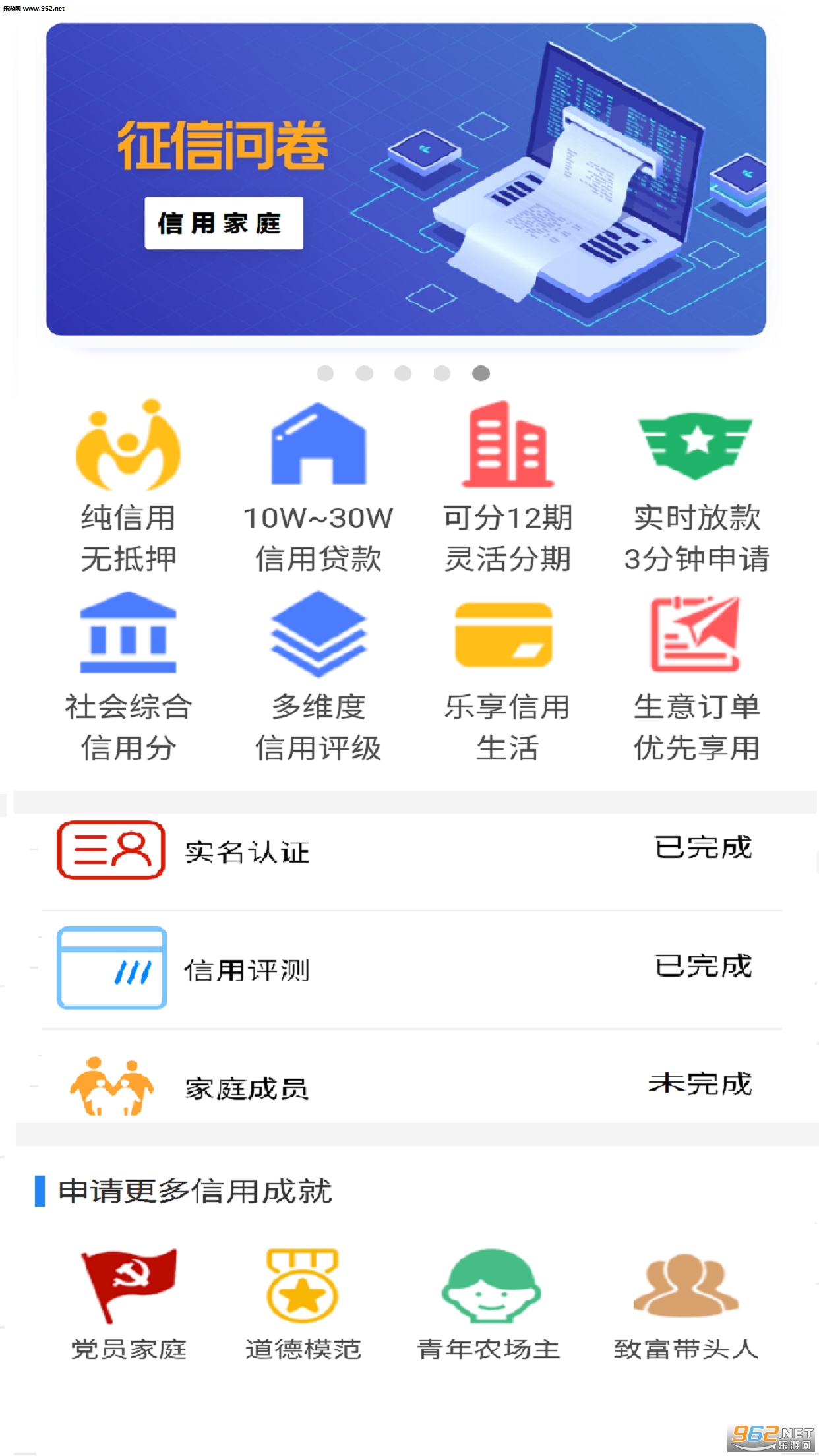The image size is (819, 1456).
Task: Open the 实名认证 row
Action: (x=409, y=851)
